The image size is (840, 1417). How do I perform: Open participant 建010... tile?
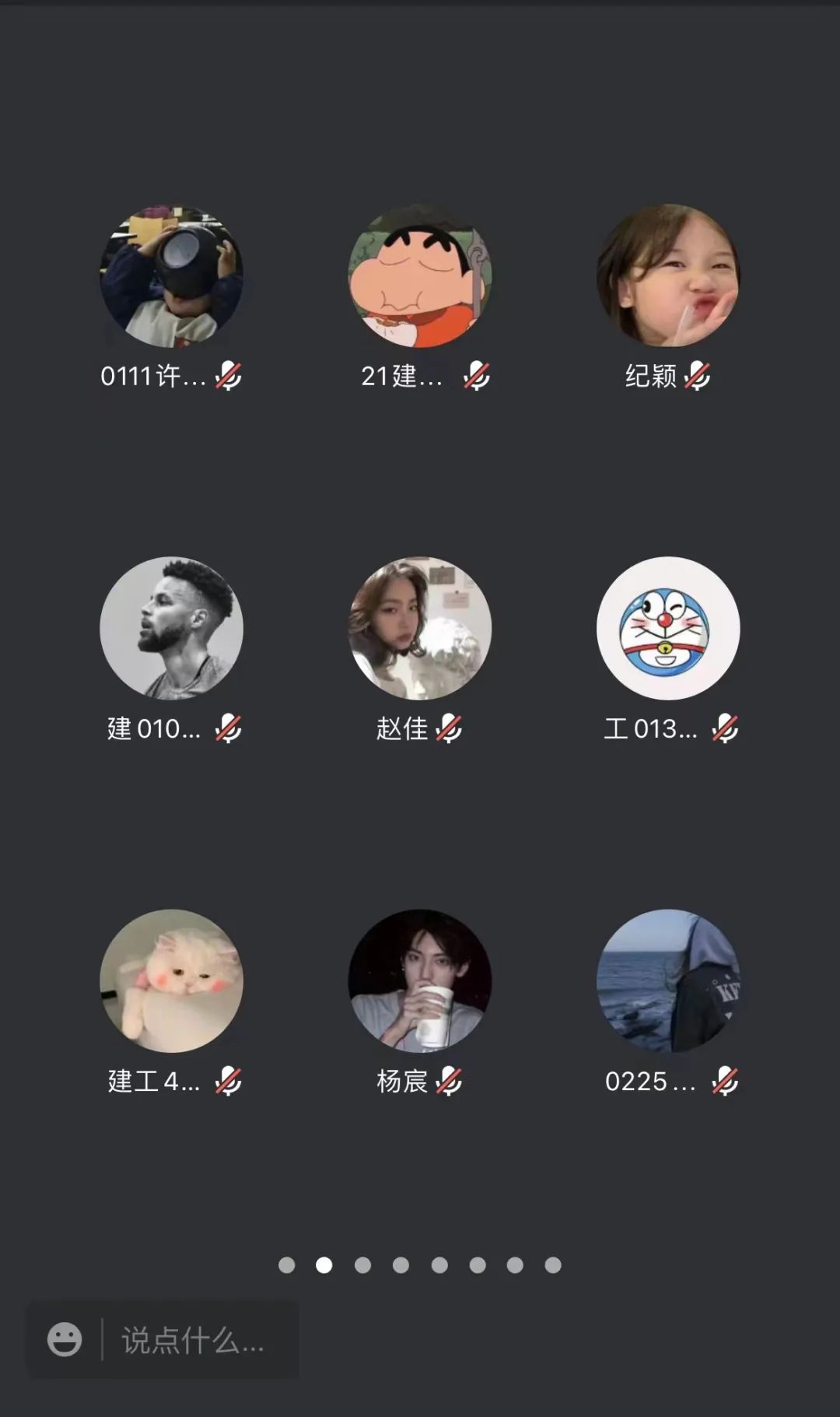pyautogui.click(x=171, y=628)
